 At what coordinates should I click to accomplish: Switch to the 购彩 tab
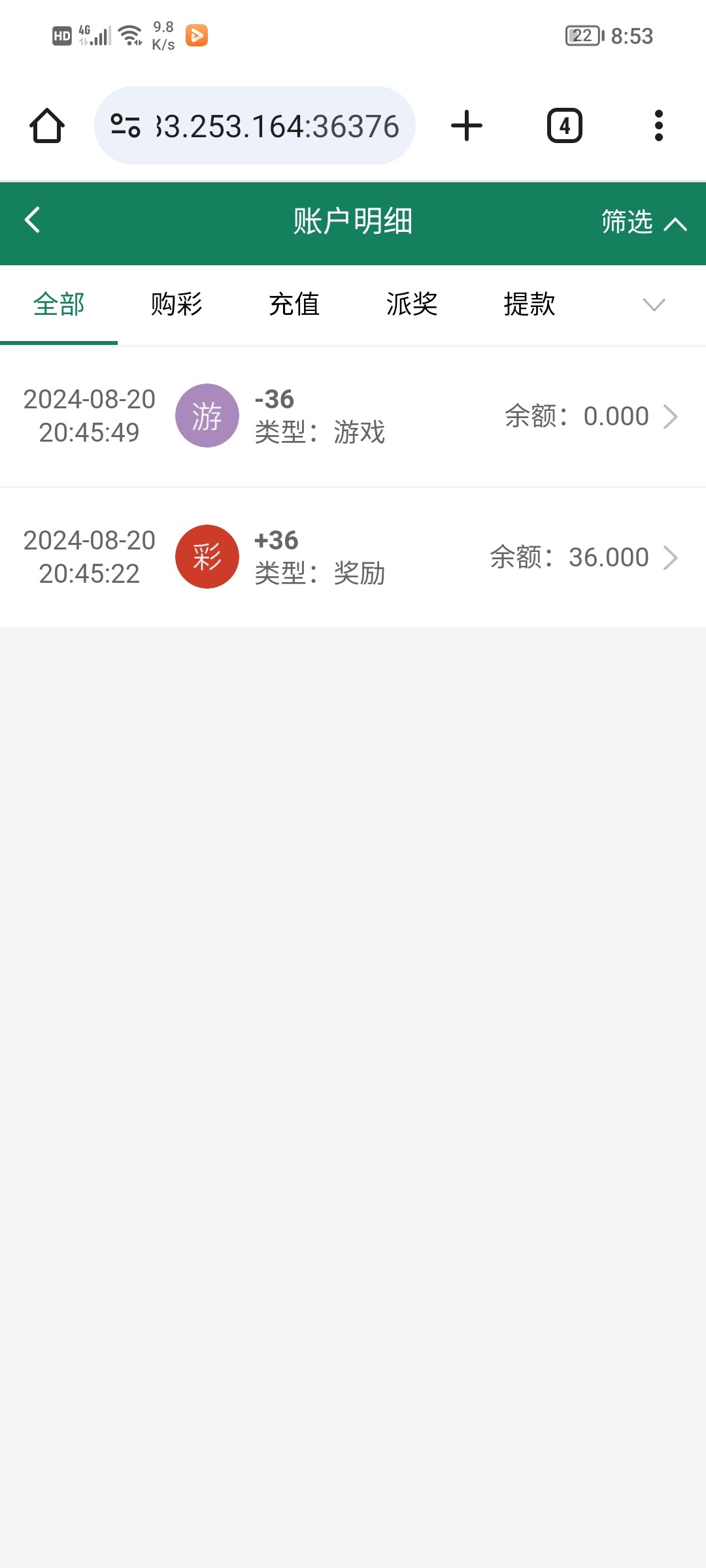(x=176, y=304)
